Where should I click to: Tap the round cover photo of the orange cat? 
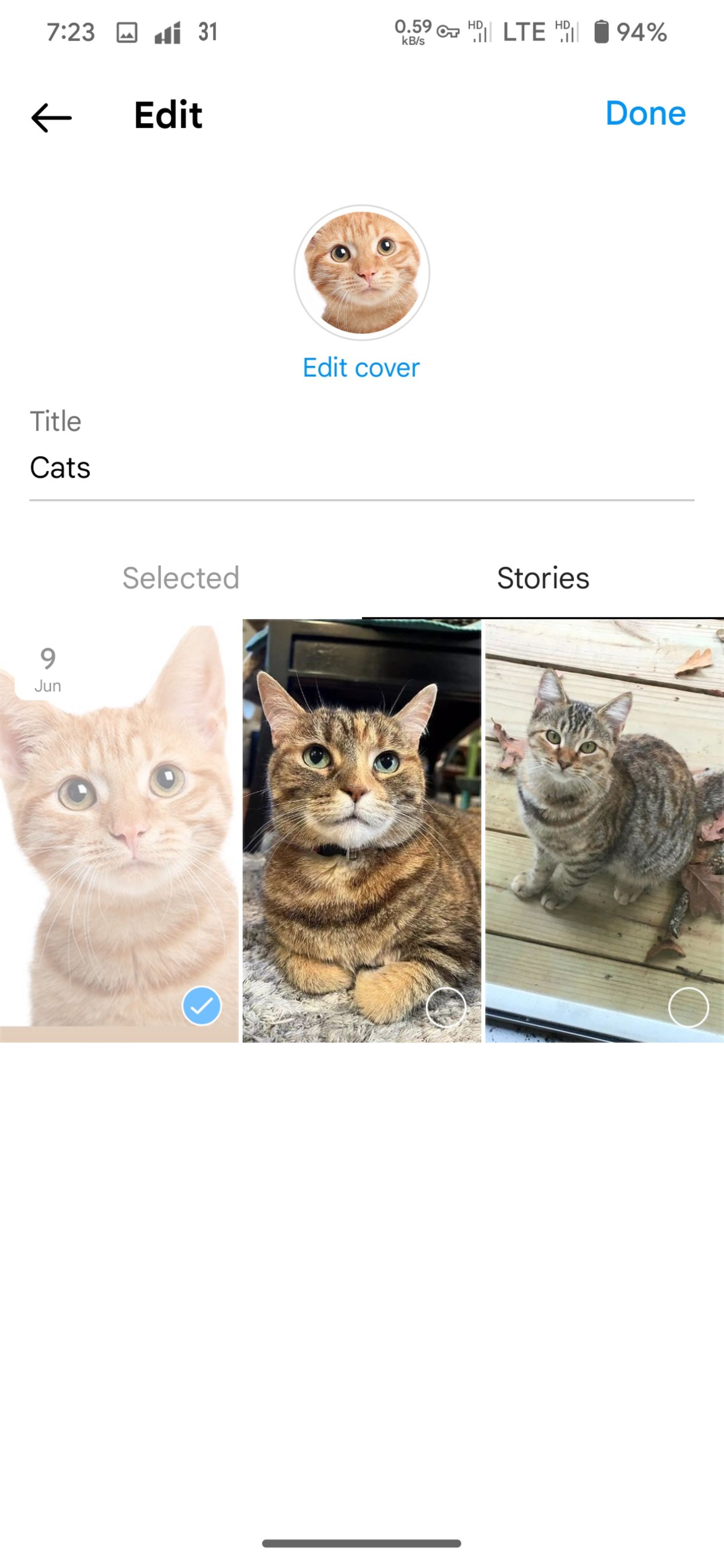coord(362,272)
